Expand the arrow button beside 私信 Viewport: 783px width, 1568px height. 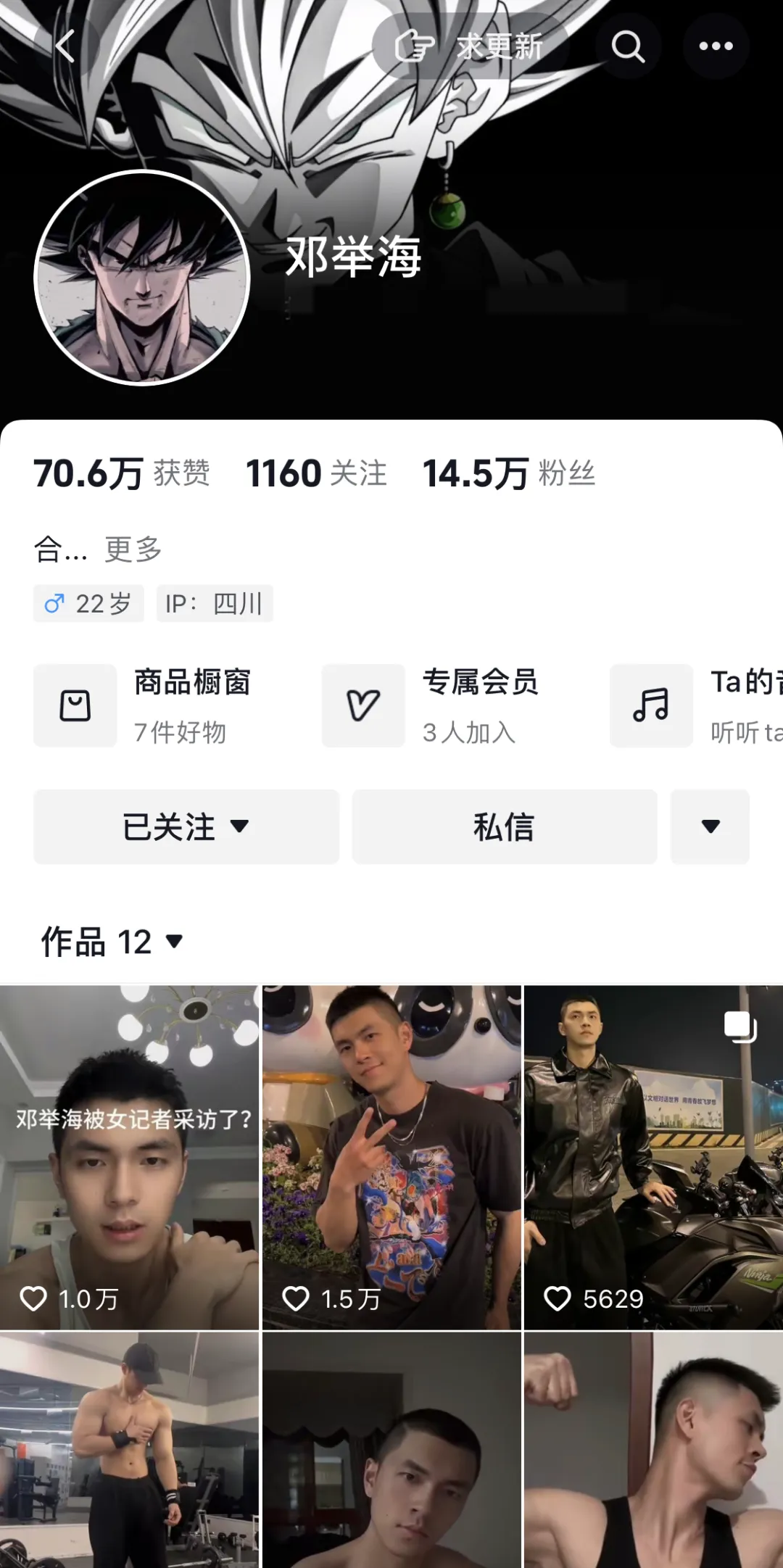(710, 826)
